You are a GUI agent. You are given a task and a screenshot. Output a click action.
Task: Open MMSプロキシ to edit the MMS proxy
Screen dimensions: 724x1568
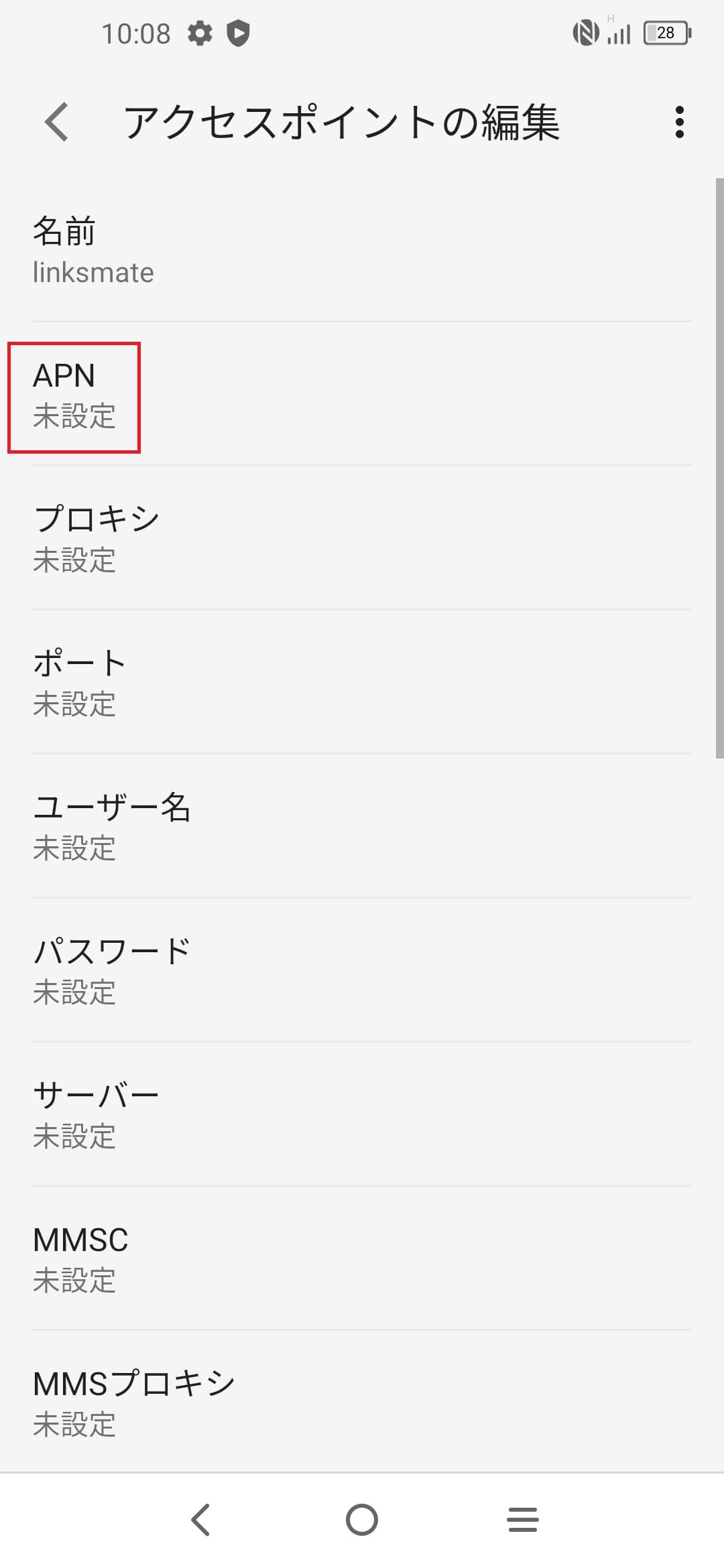(x=362, y=1404)
